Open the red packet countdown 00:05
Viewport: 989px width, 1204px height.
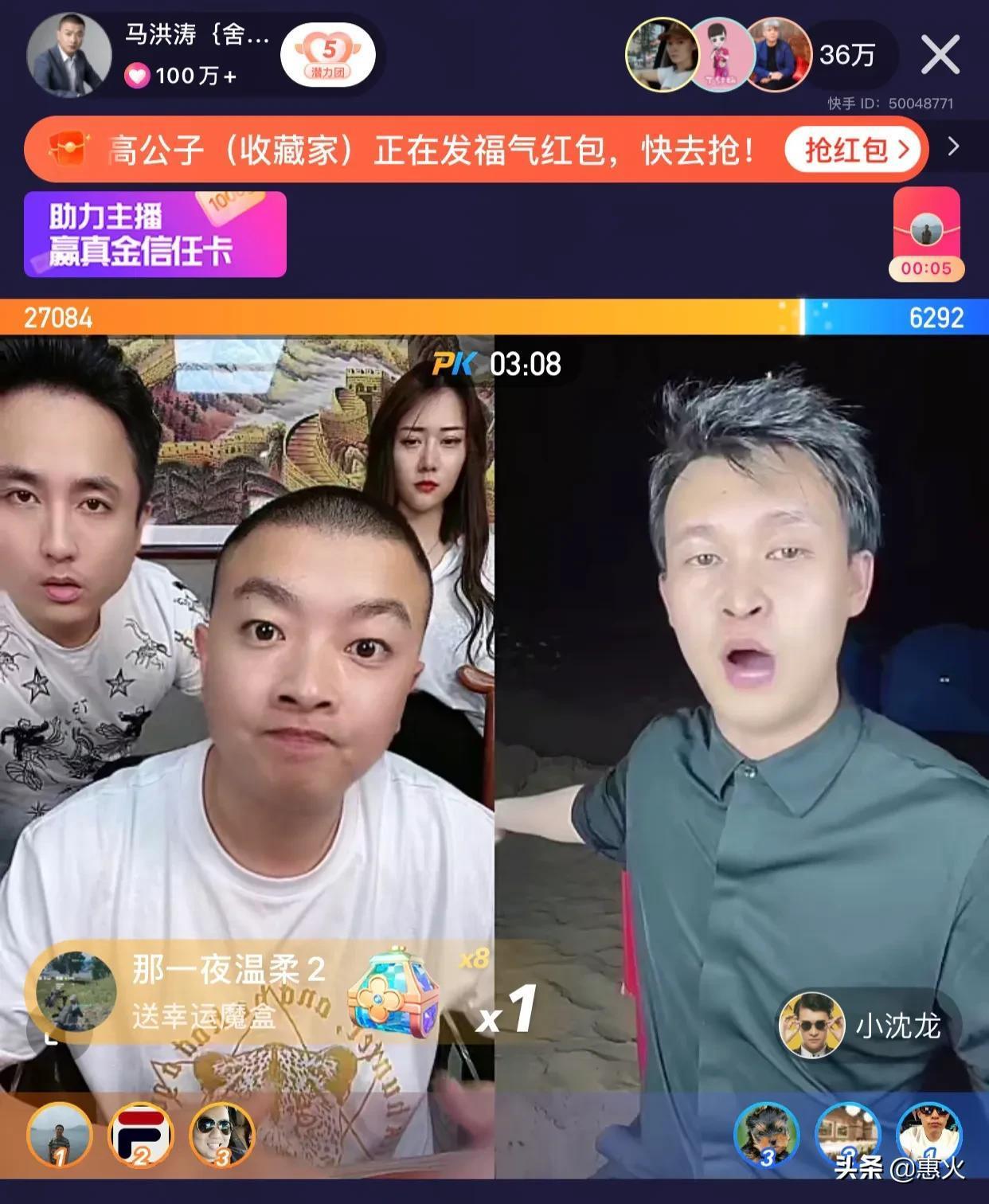point(926,234)
